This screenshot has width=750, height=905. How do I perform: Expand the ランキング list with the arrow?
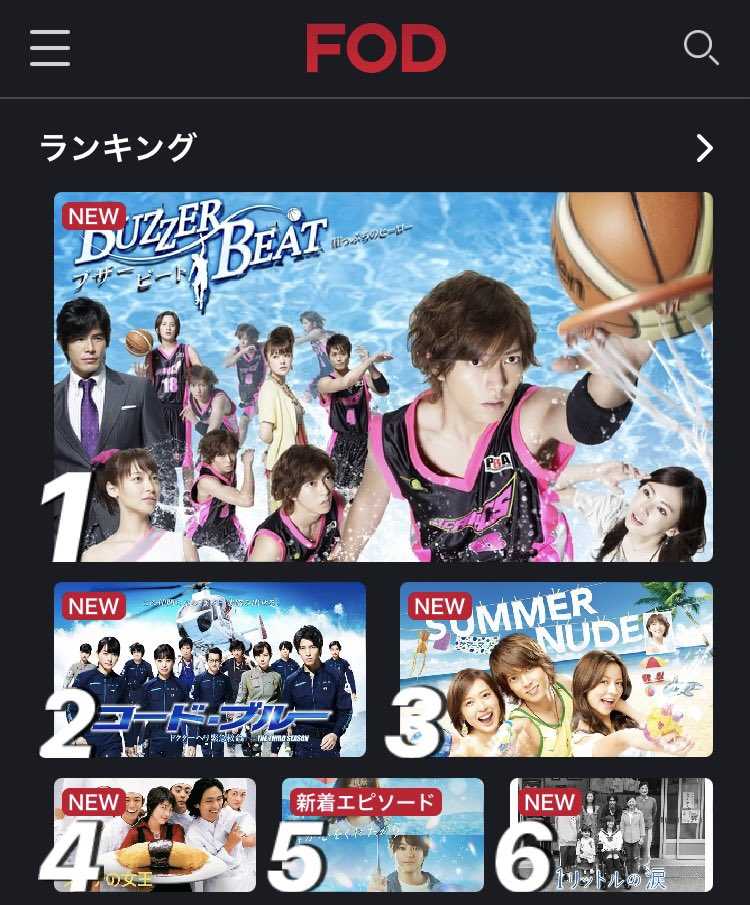tap(705, 149)
